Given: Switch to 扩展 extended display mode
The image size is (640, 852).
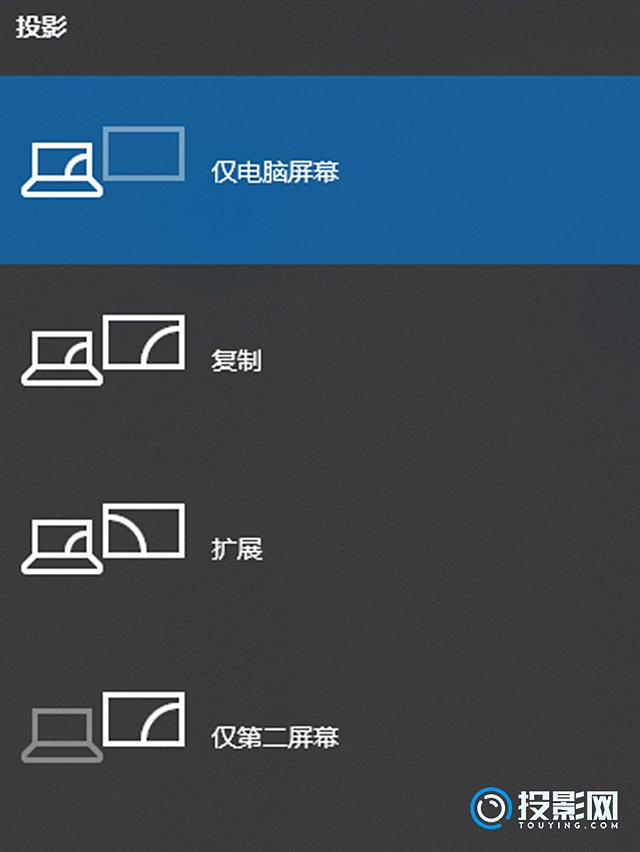Looking at the screenshot, I should (x=237, y=549).
